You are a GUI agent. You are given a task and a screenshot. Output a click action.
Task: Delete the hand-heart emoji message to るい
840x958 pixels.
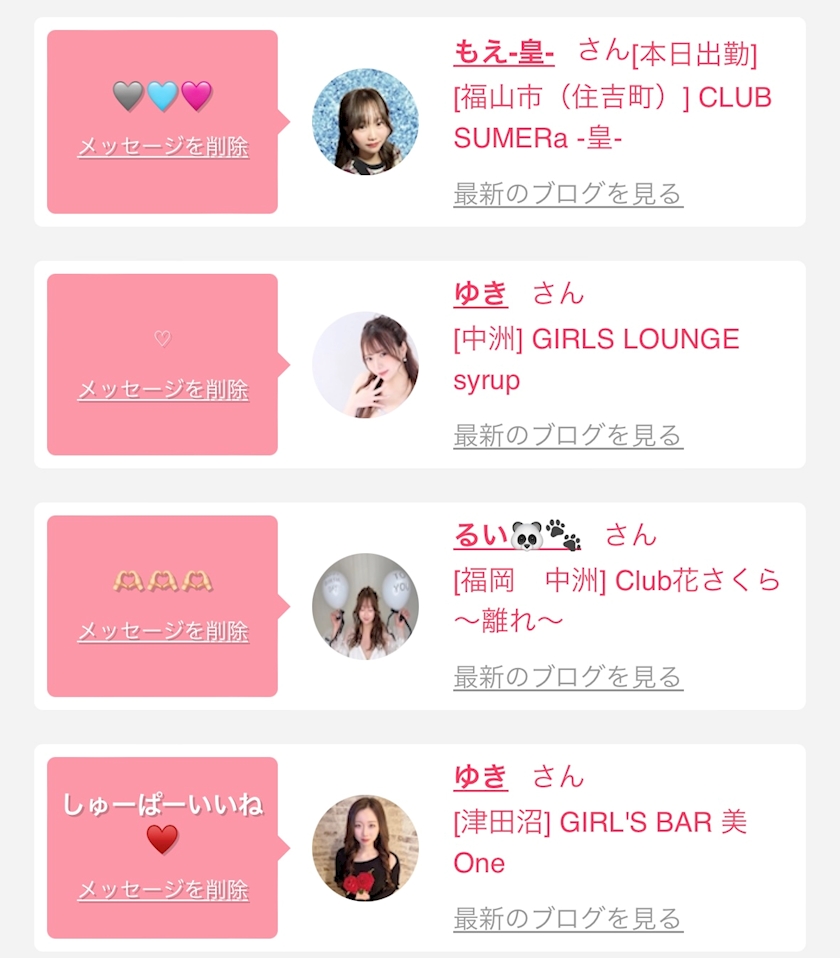(163, 631)
